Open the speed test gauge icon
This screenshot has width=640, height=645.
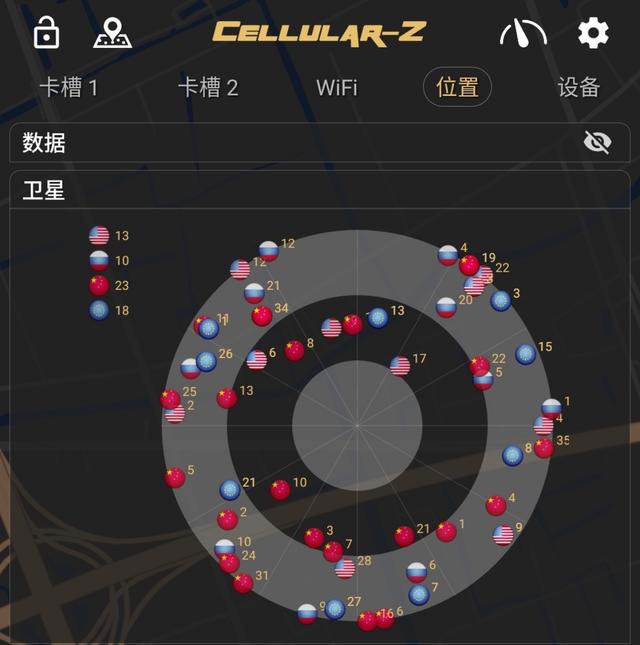pos(523,33)
